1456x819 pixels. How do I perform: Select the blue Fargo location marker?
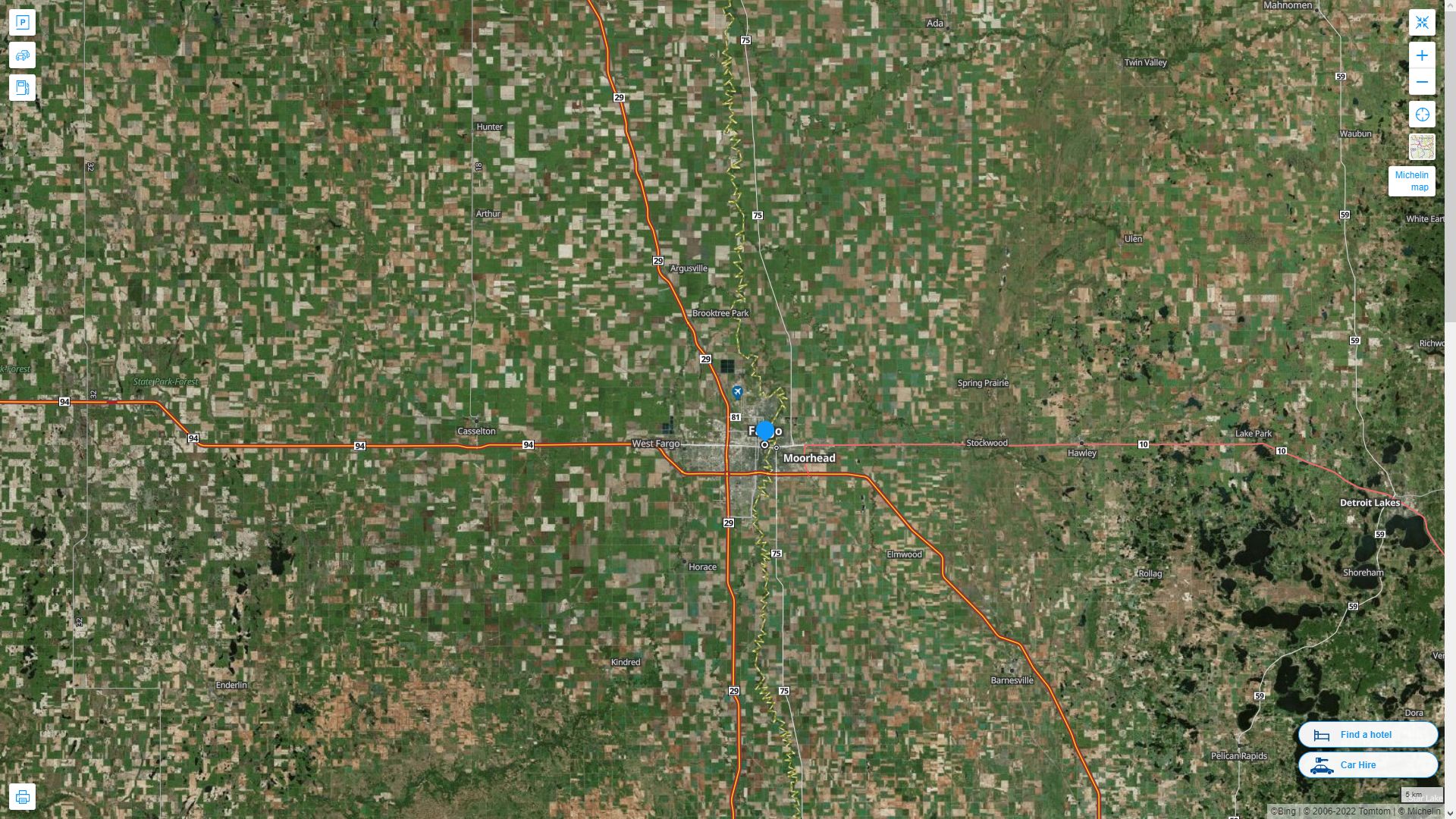coord(765,431)
